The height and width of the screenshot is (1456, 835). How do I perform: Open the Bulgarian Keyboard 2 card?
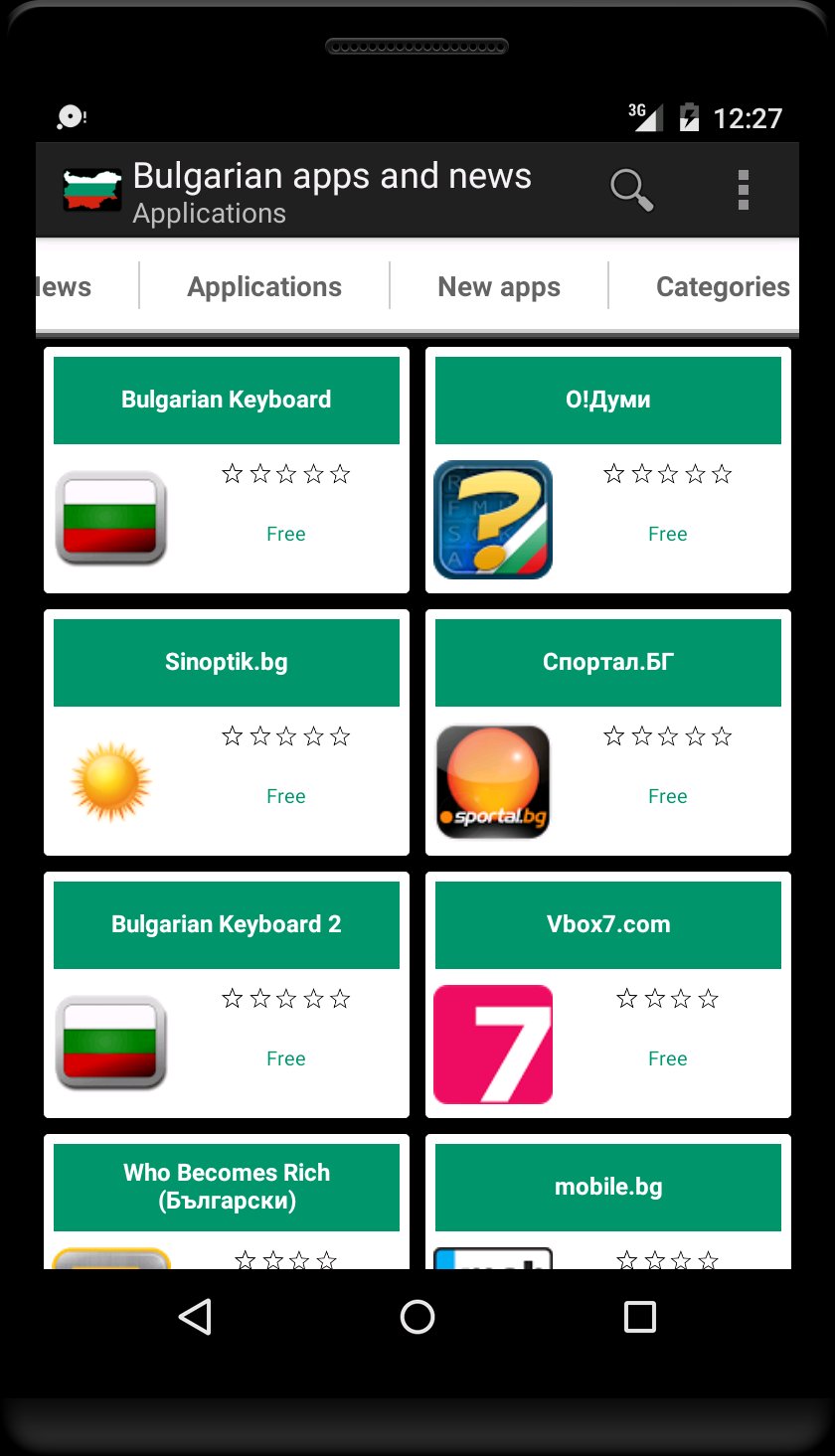coord(227,995)
